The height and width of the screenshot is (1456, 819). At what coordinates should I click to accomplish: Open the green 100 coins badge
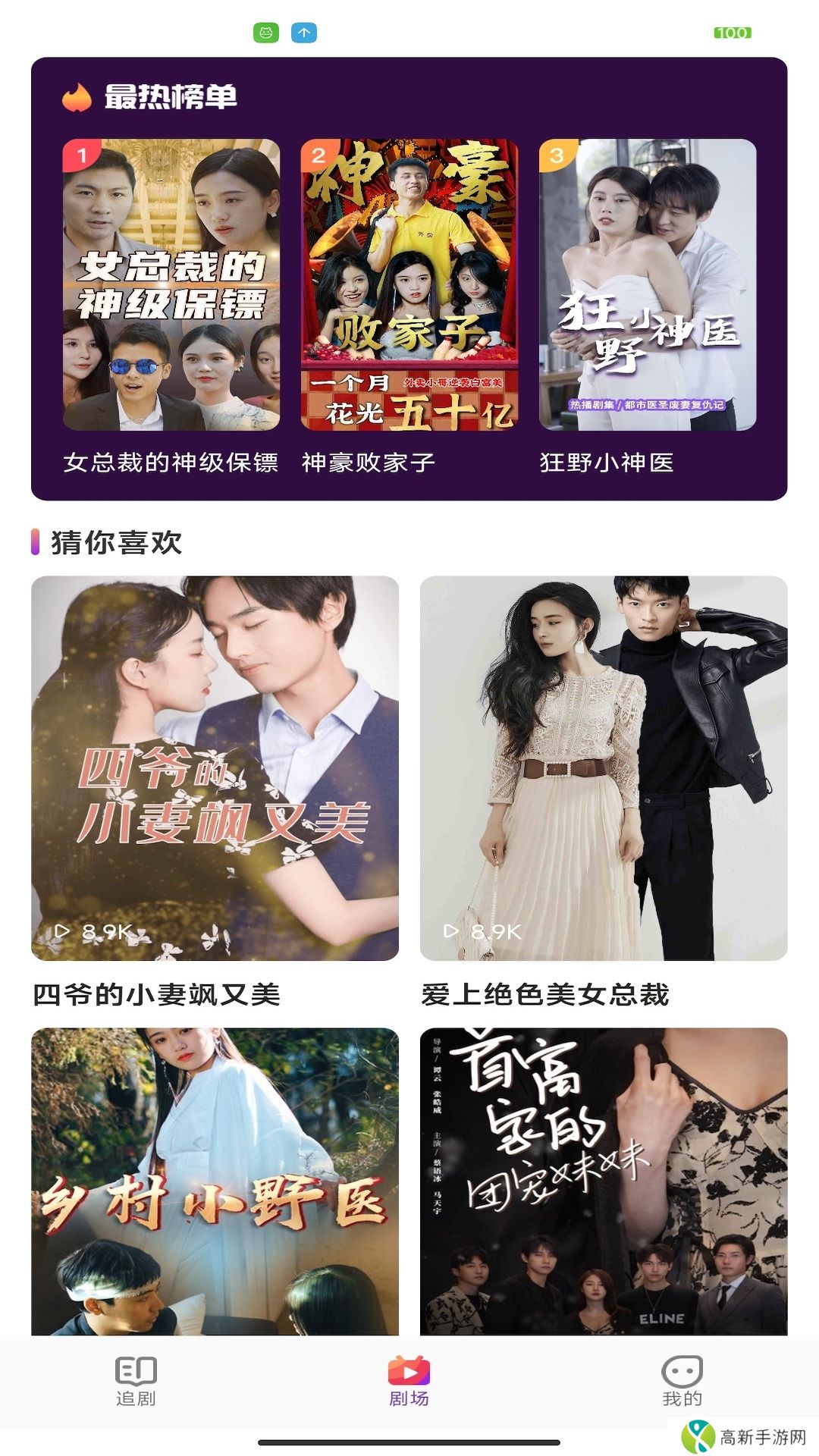(734, 33)
